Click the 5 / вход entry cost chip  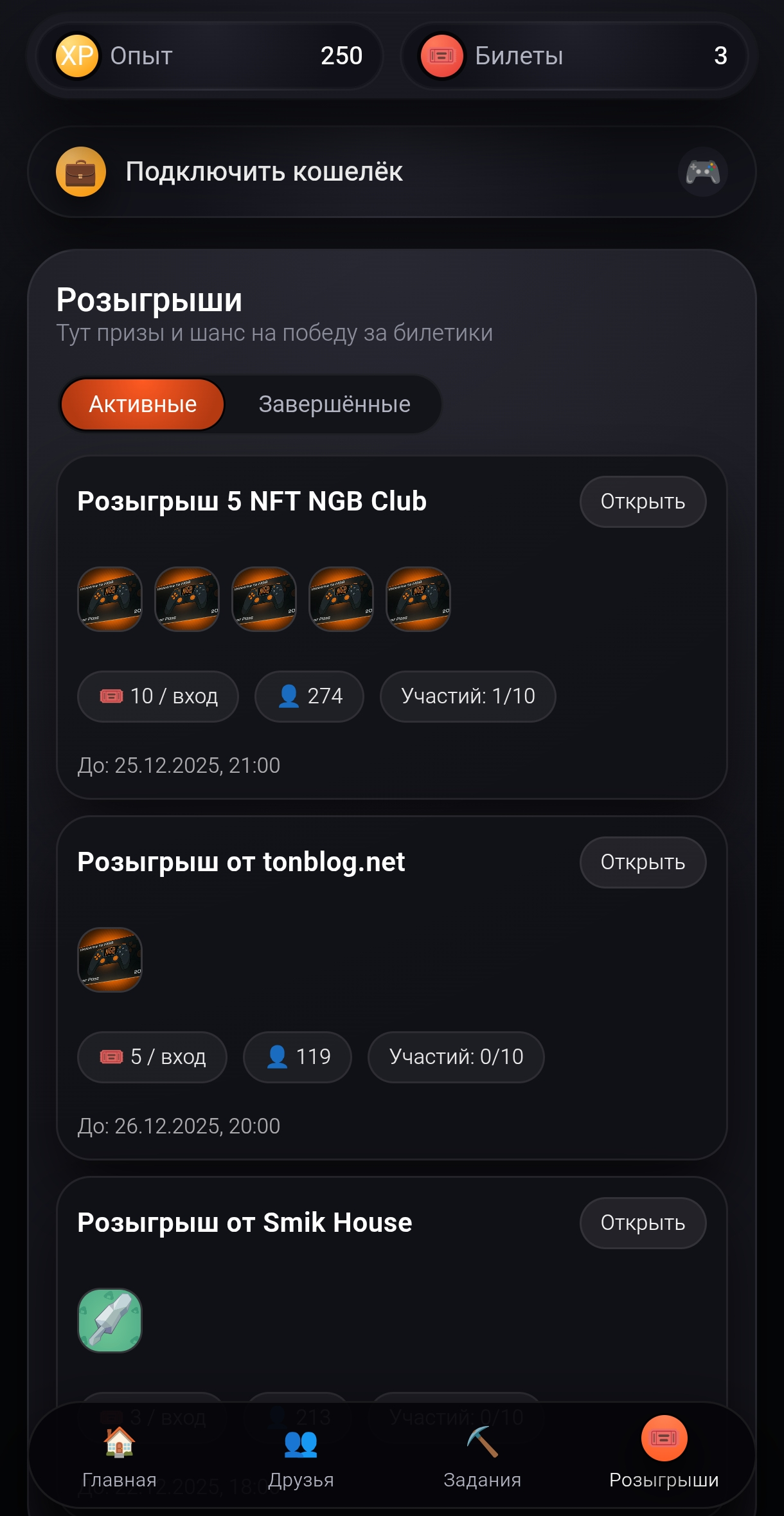click(x=152, y=1057)
